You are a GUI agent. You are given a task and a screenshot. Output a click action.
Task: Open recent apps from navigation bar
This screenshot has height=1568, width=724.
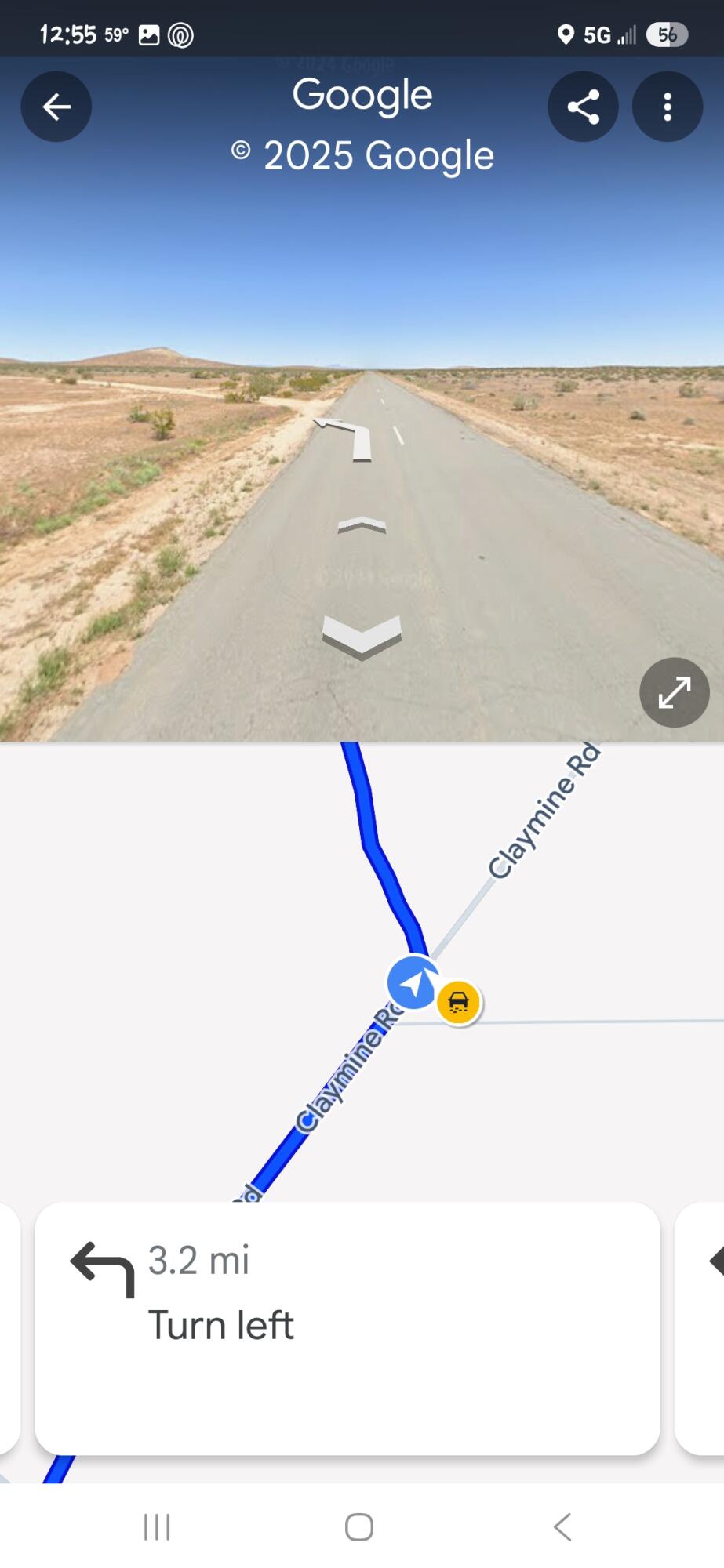click(157, 1526)
